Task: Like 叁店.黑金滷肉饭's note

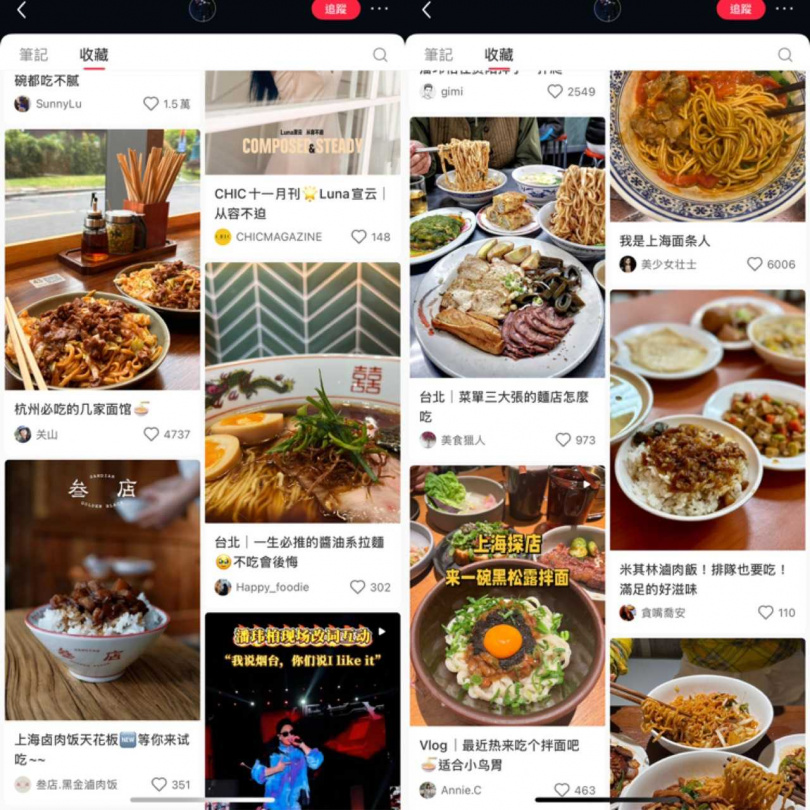Action: point(158,785)
